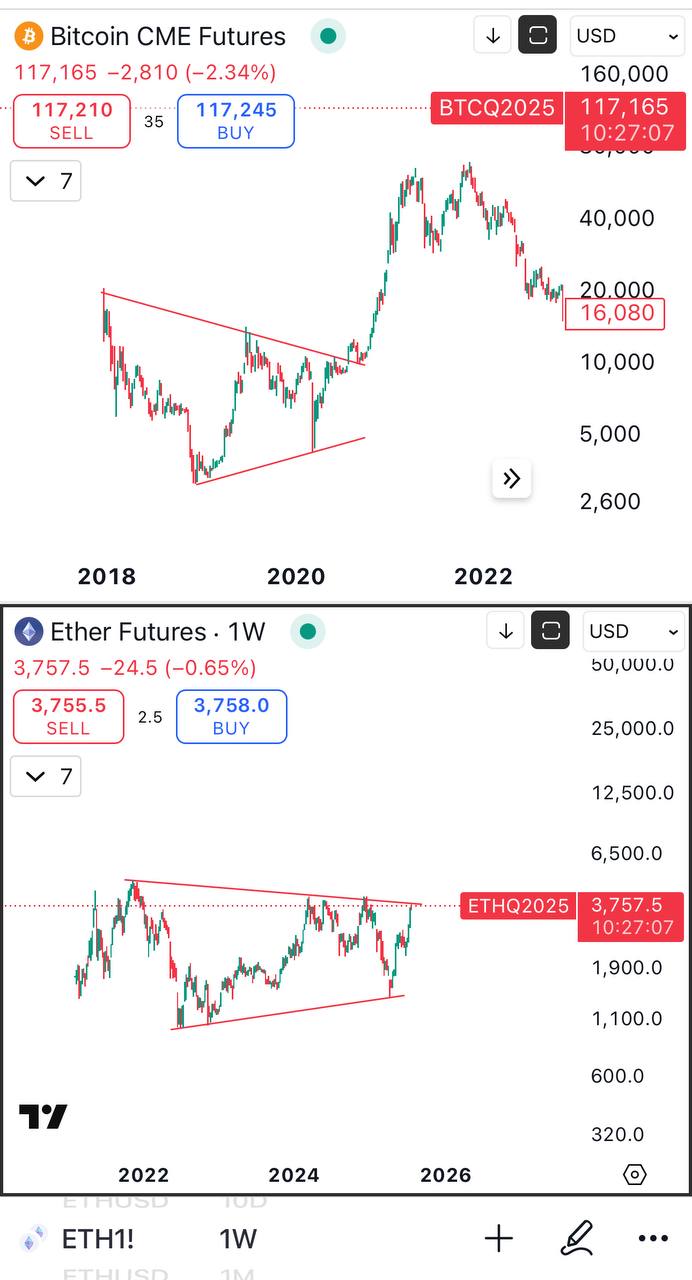Open the more options menu
The height and width of the screenshot is (1280, 692).
point(652,1239)
